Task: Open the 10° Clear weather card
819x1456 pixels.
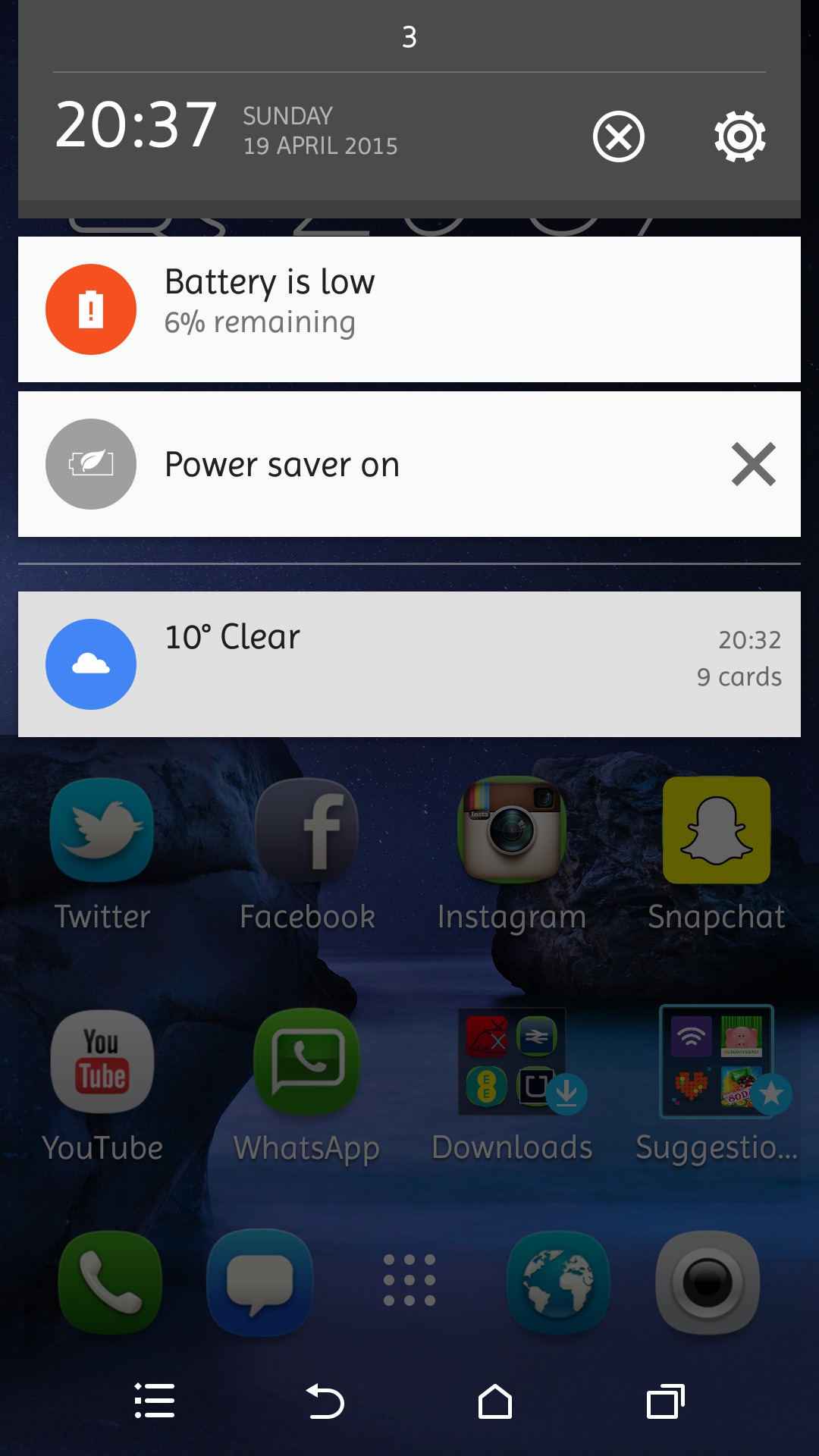Action: click(409, 664)
